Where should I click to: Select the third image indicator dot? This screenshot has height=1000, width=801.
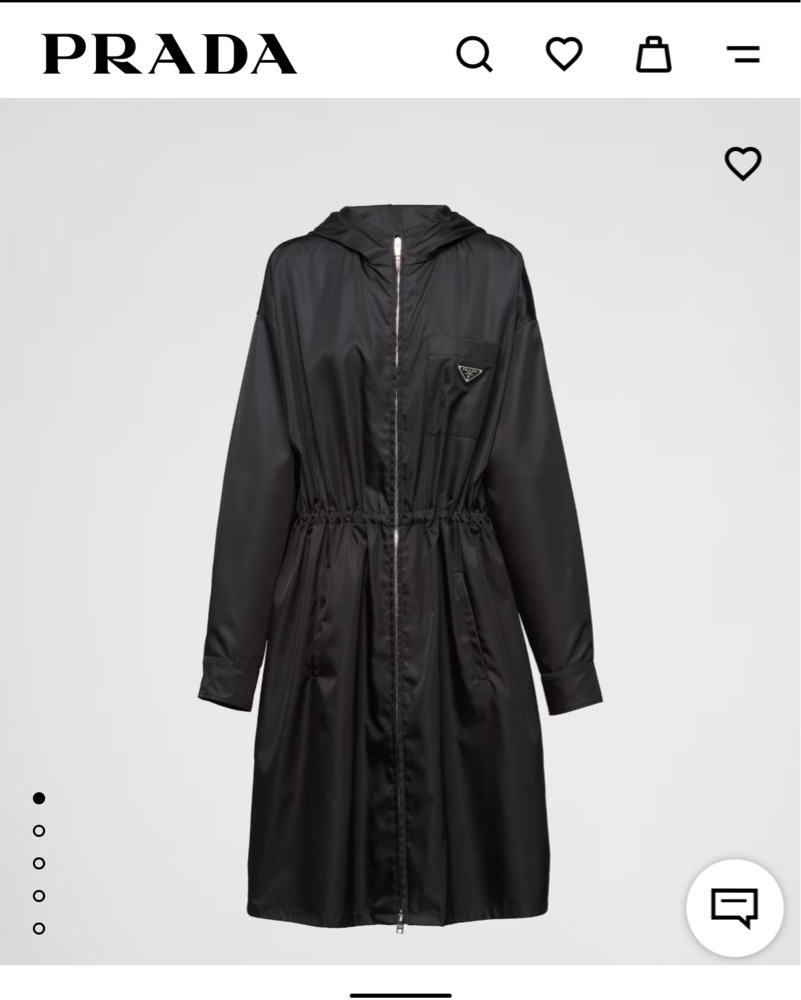tap(39, 863)
